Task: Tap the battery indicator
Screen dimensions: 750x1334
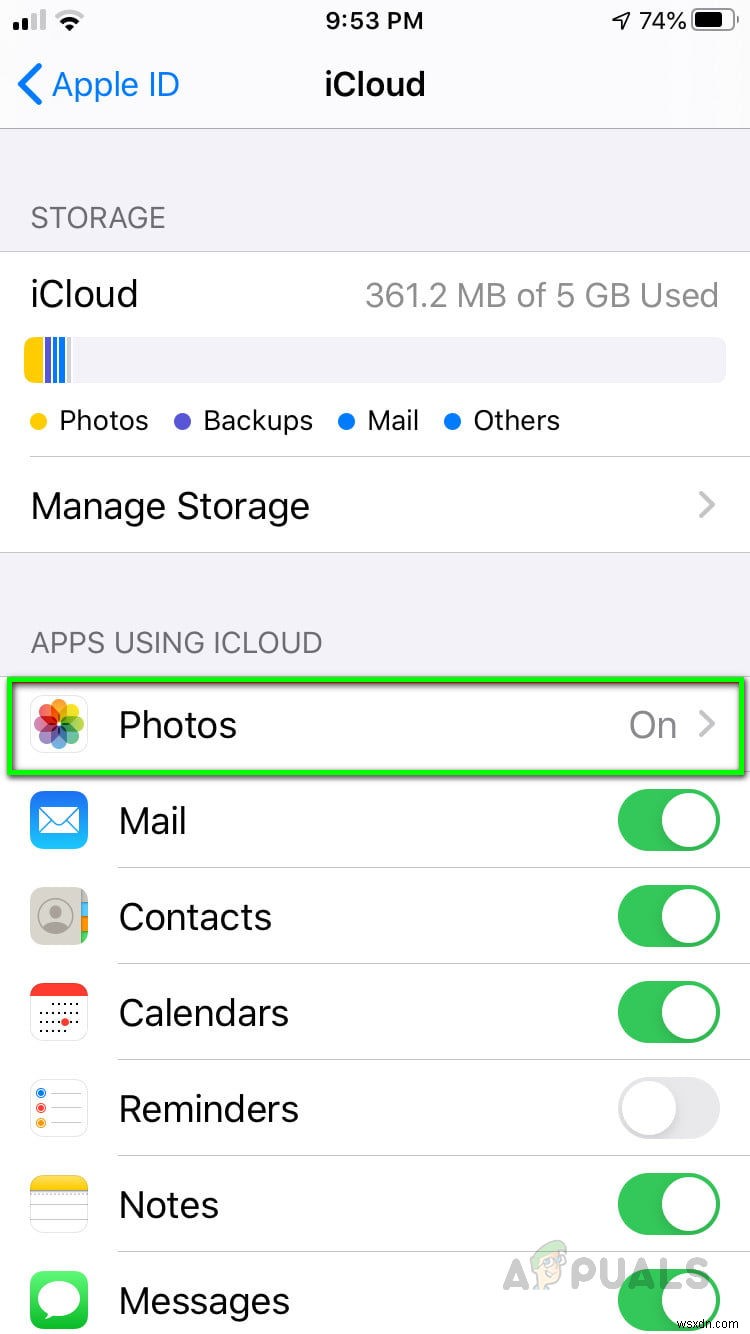Action: pos(712,18)
